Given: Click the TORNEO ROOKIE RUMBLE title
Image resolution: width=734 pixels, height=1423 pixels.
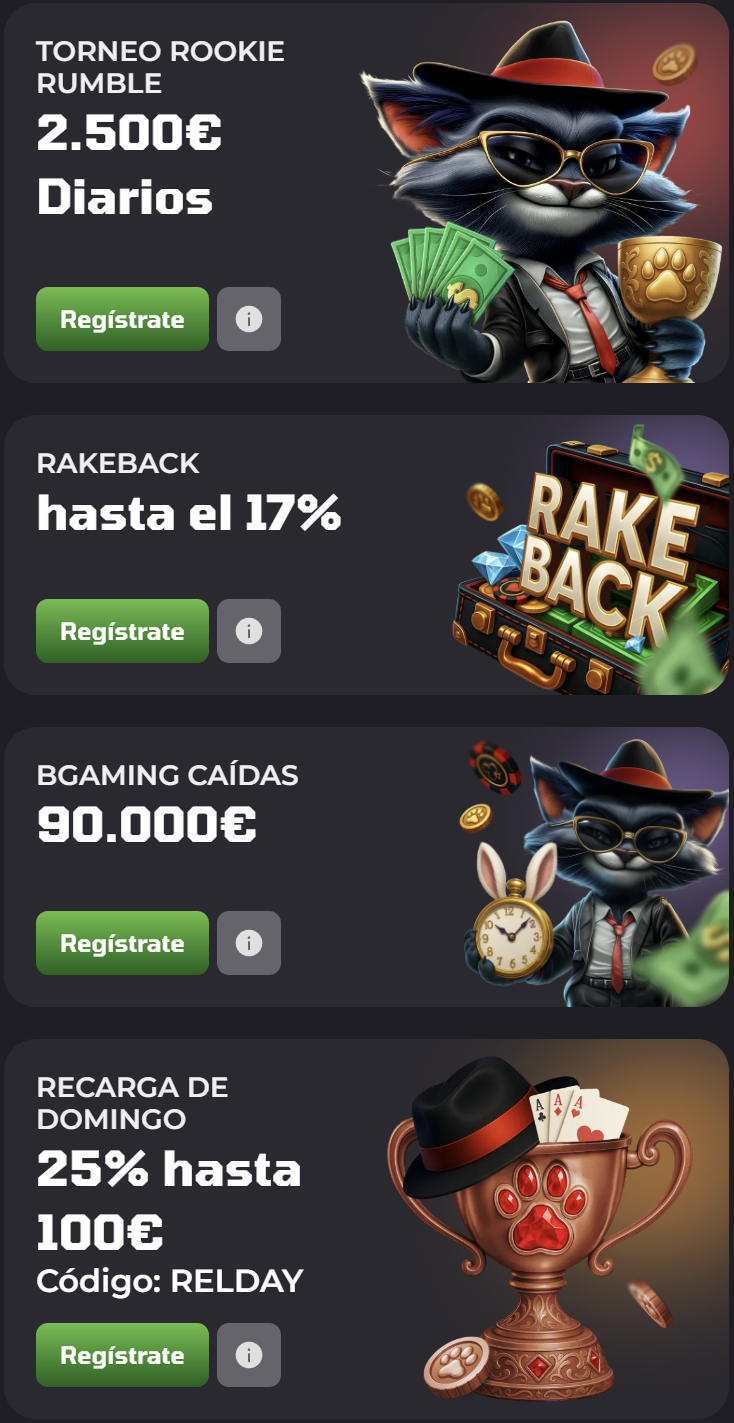Looking at the screenshot, I should [160, 68].
